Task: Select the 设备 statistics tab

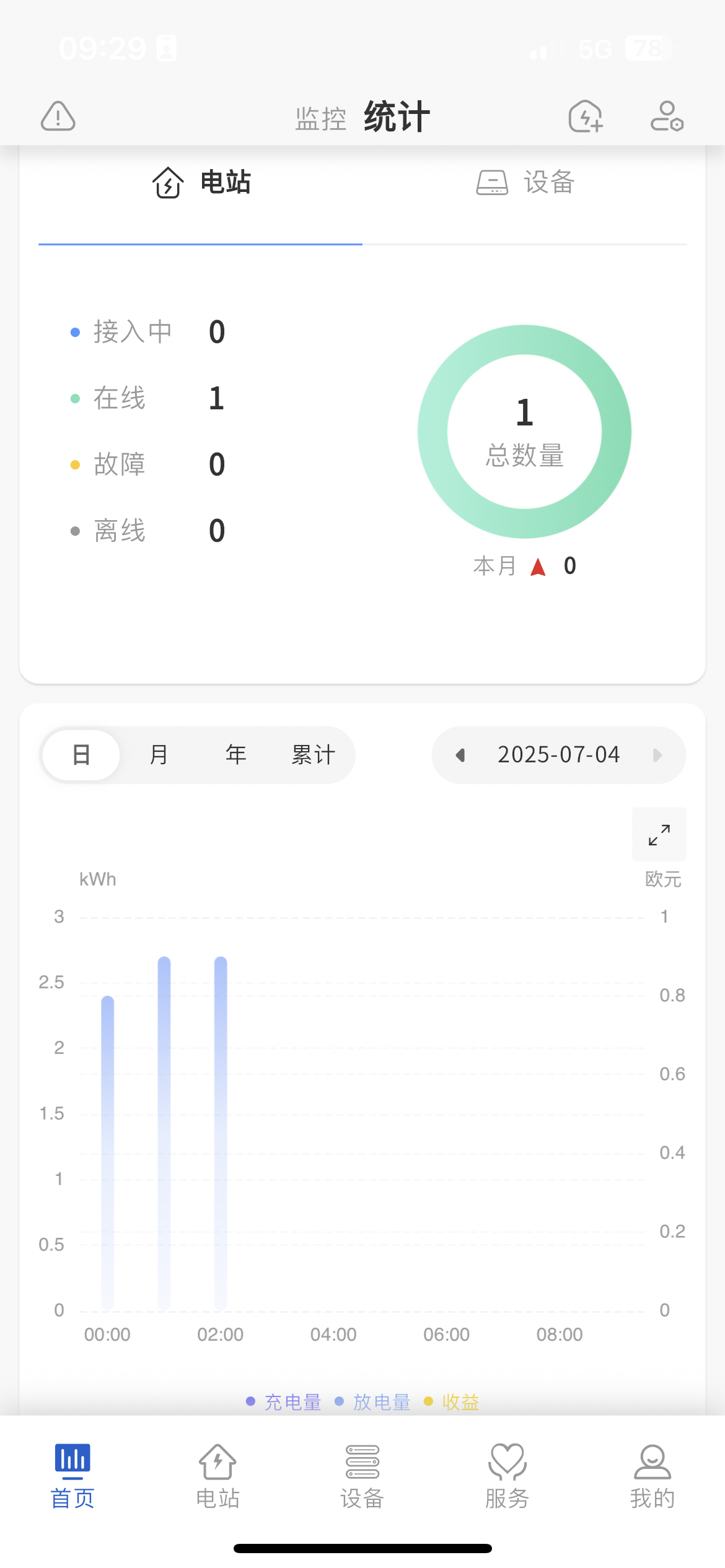Action: [525, 183]
